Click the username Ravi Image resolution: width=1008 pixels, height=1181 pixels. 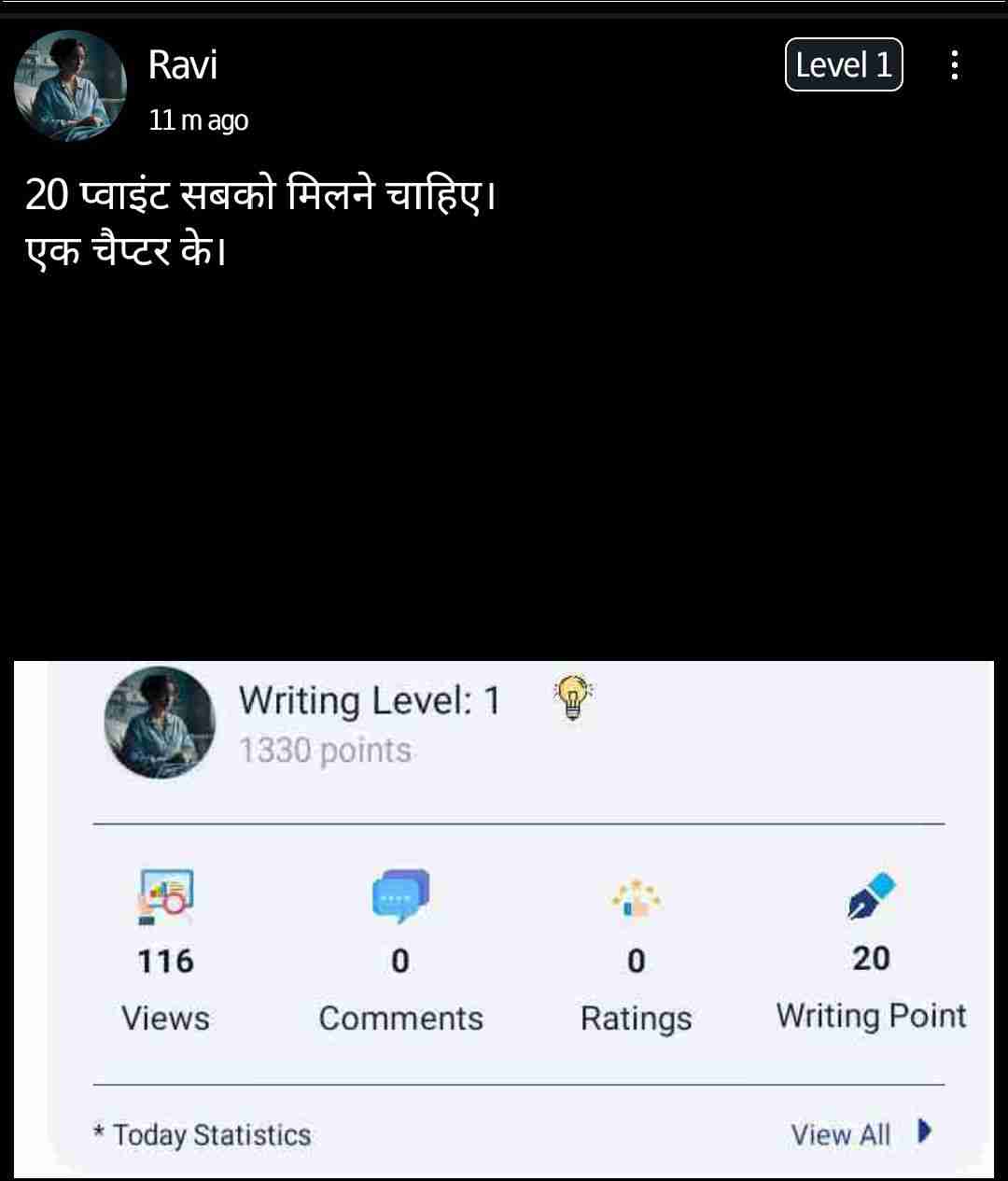pos(183,65)
